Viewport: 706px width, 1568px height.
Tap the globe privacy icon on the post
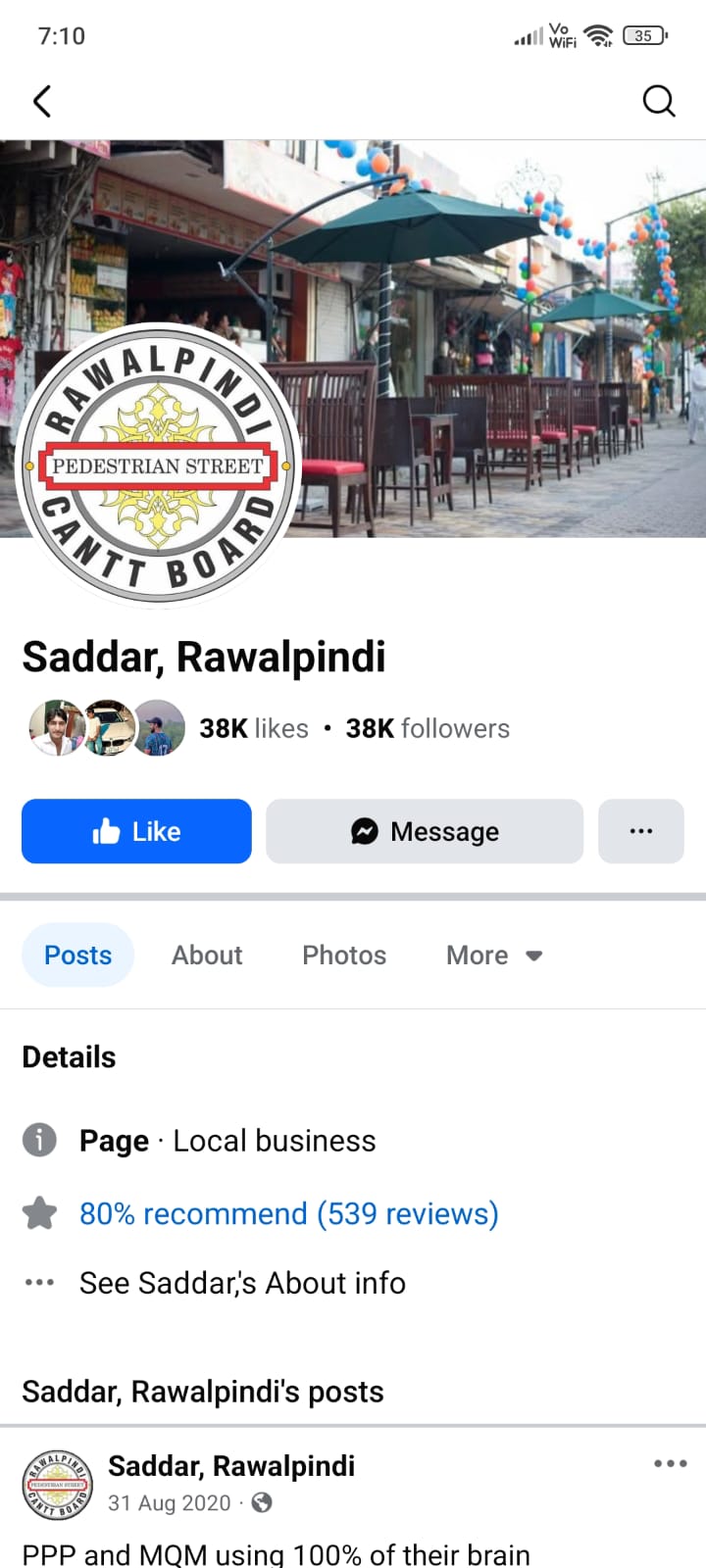tap(261, 1501)
